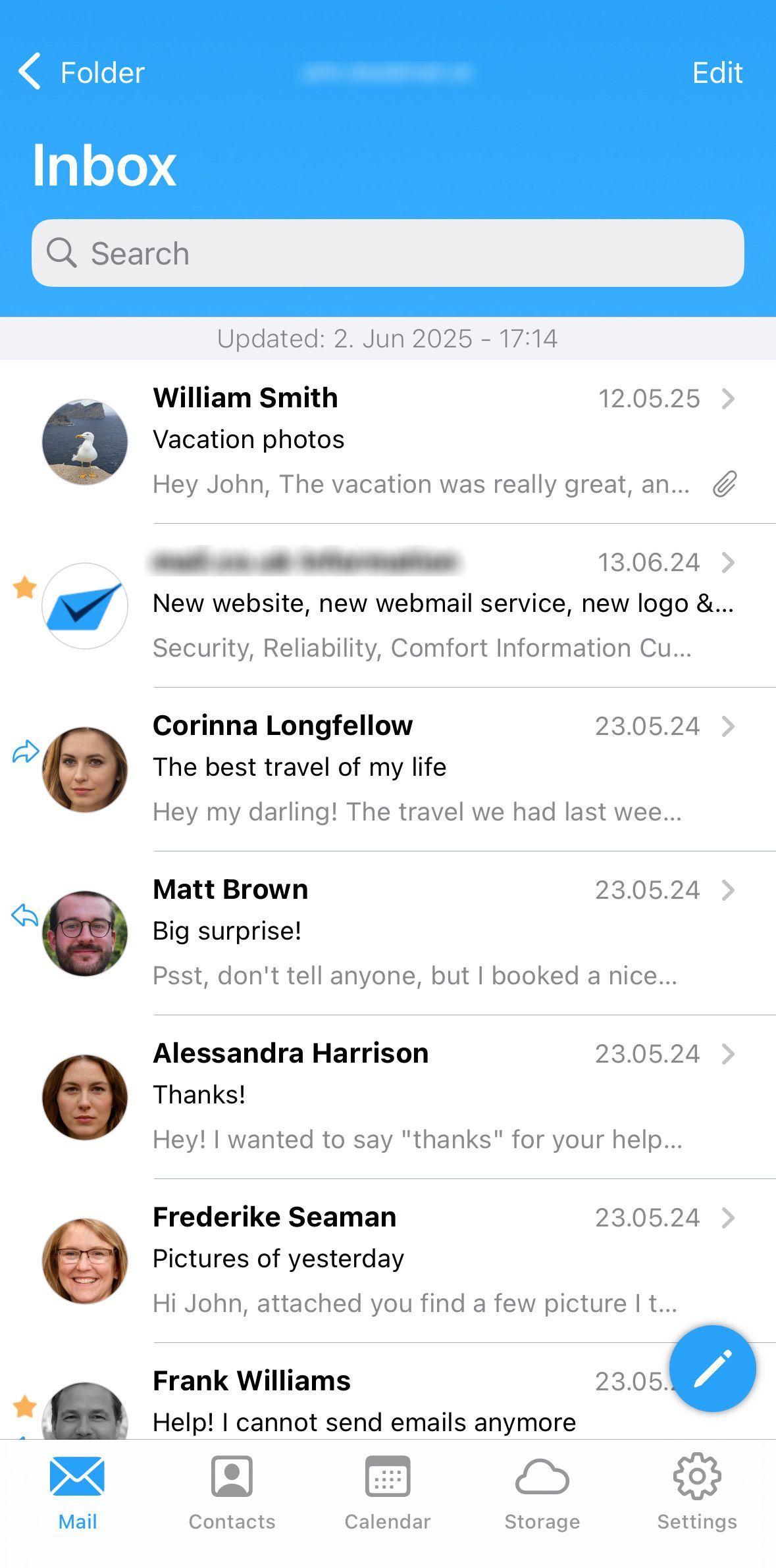Open Frederike Seaman's Pictures of yesterday email

coord(421,1260)
